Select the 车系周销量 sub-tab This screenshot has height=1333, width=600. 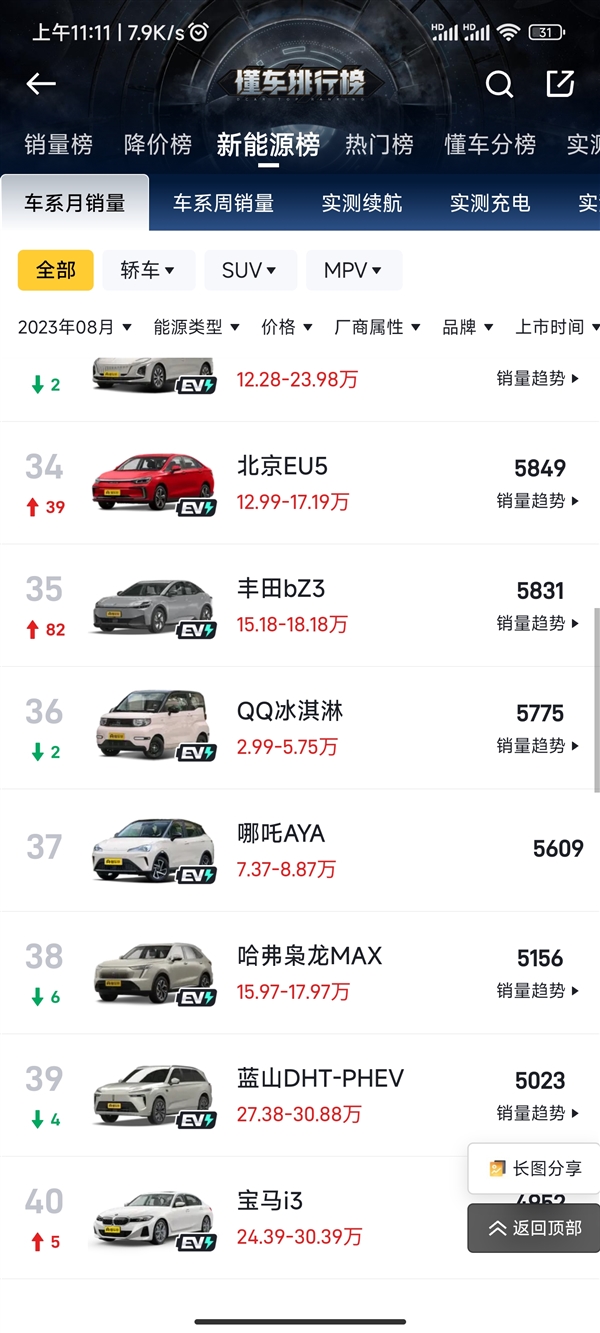coord(223,203)
